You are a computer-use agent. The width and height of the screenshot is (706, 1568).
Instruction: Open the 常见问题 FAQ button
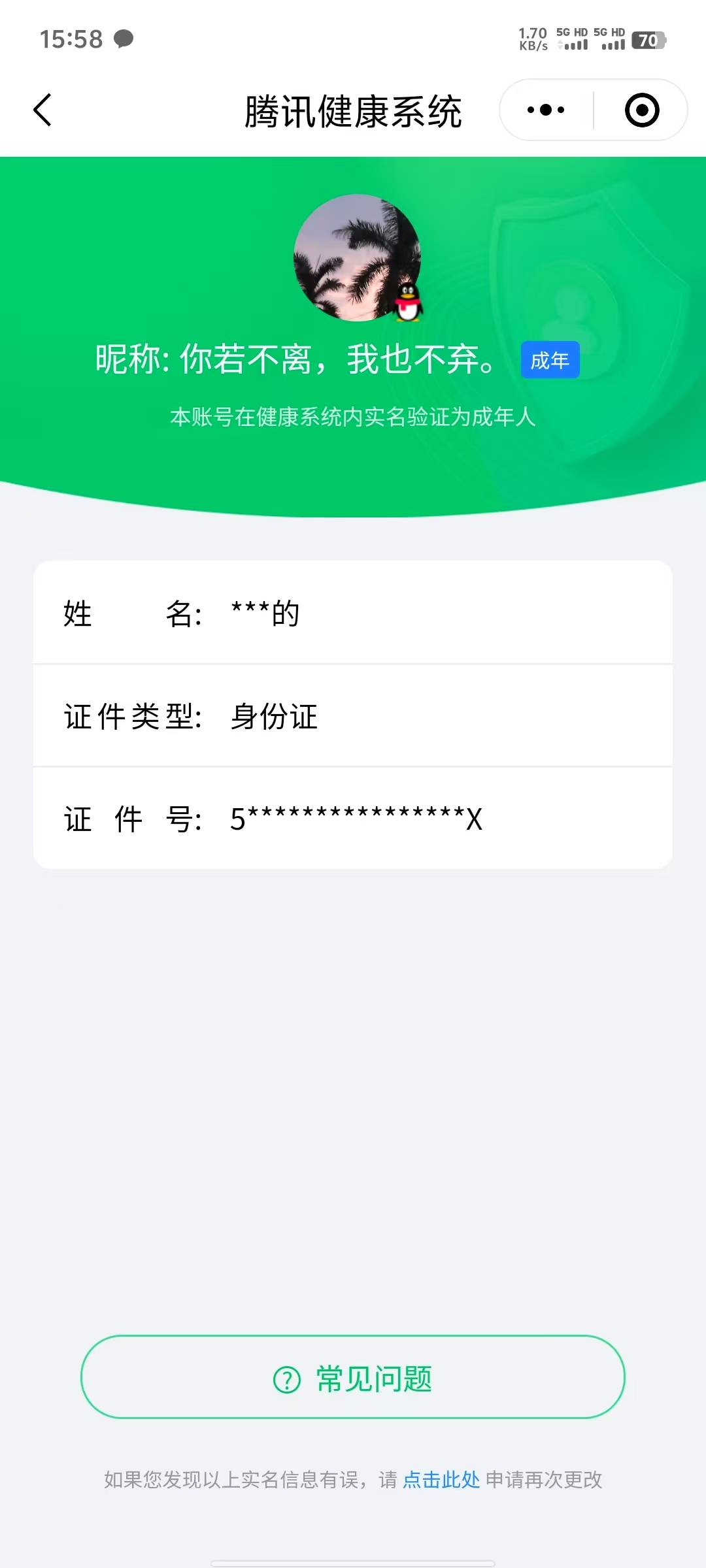[x=353, y=1377]
